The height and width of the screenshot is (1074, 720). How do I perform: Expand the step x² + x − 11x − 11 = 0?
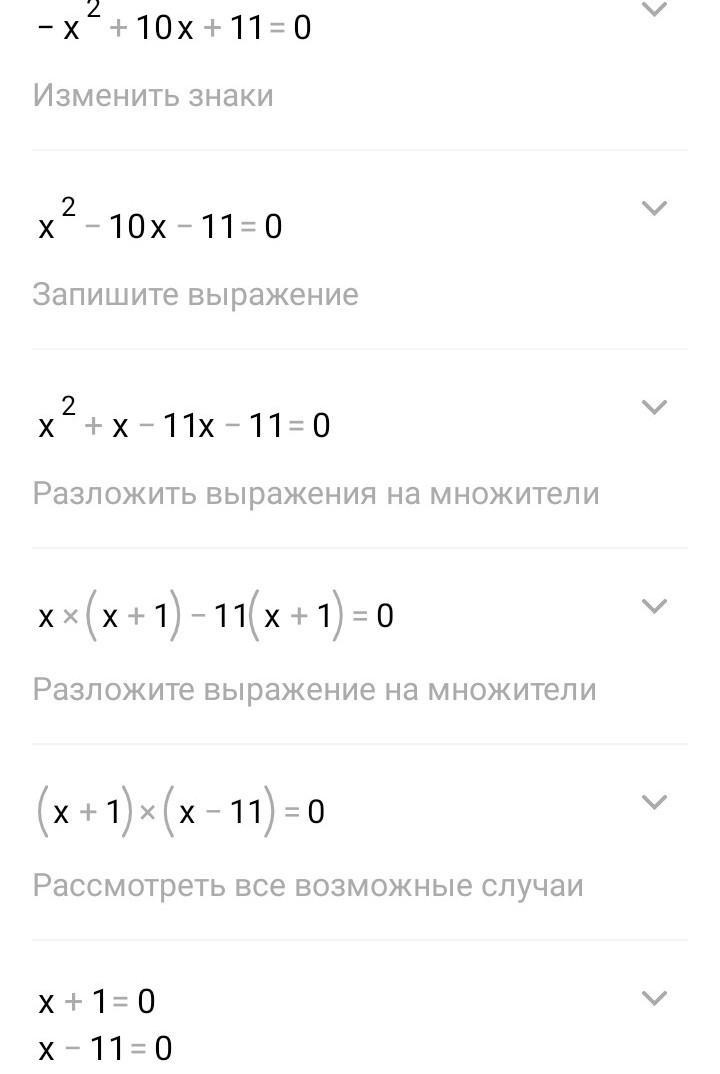click(x=653, y=407)
